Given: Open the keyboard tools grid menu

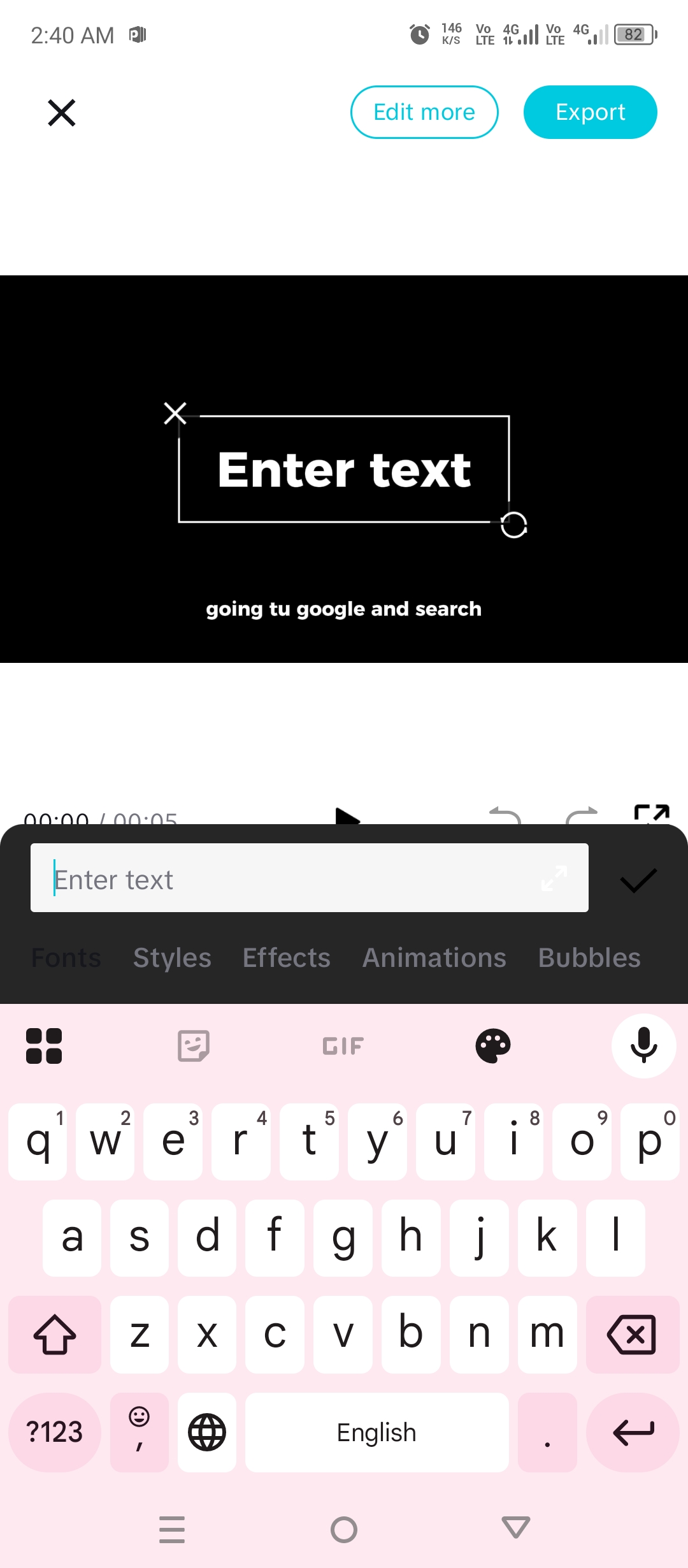Looking at the screenshot, I should (x=44, y=1046).
